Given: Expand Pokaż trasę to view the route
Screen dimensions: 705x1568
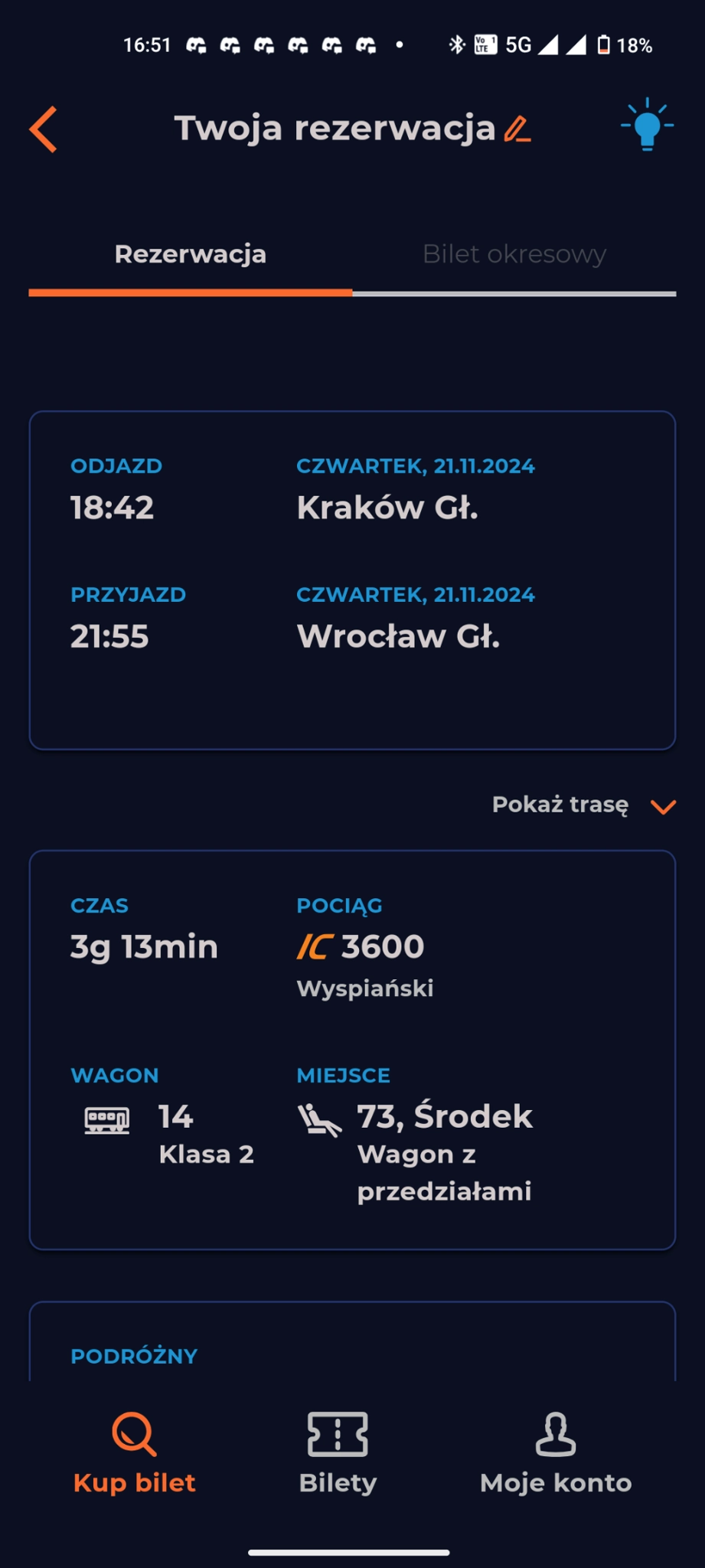Looking at the screenshot, I should pos(583,805).
